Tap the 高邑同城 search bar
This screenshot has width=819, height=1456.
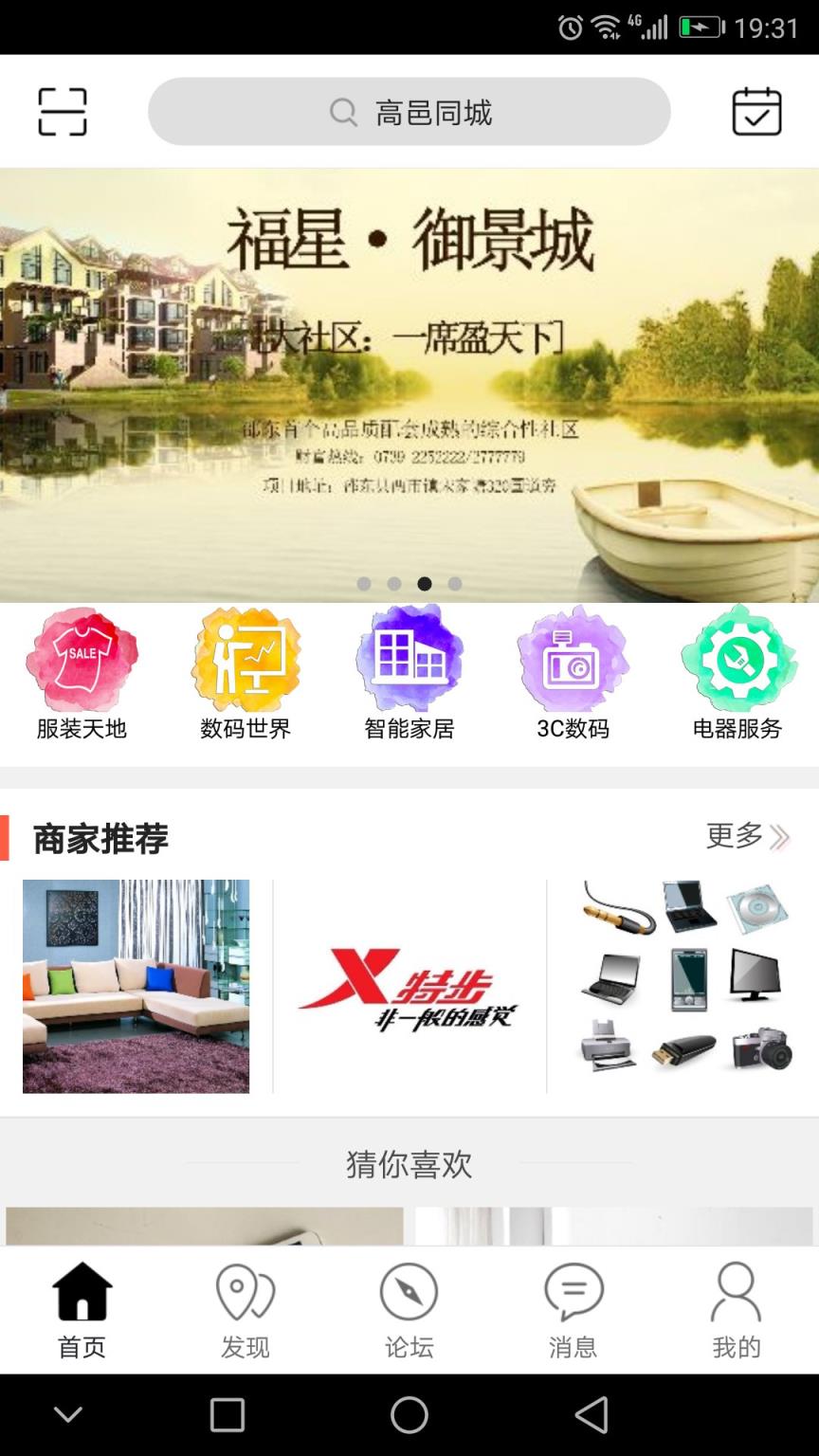tap(409, 111)
